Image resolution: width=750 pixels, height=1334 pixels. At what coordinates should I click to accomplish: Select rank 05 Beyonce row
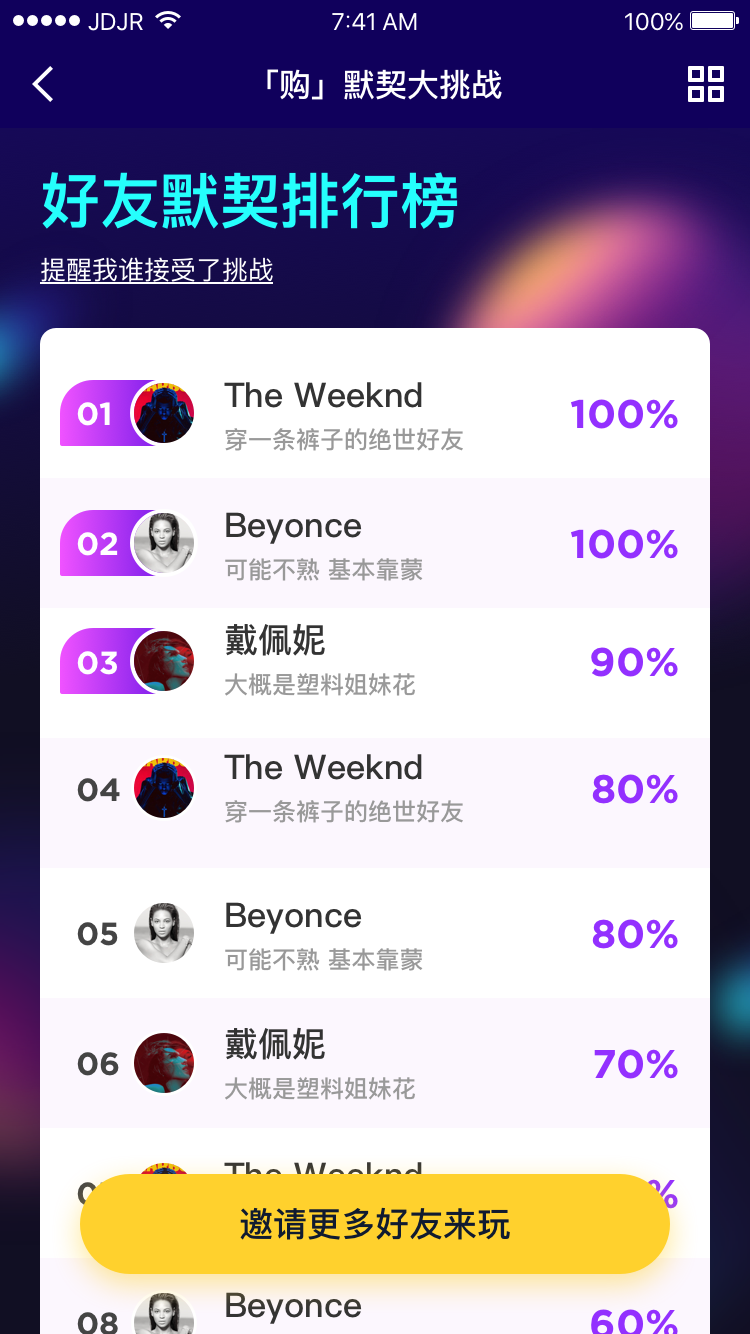coord(375,933)
